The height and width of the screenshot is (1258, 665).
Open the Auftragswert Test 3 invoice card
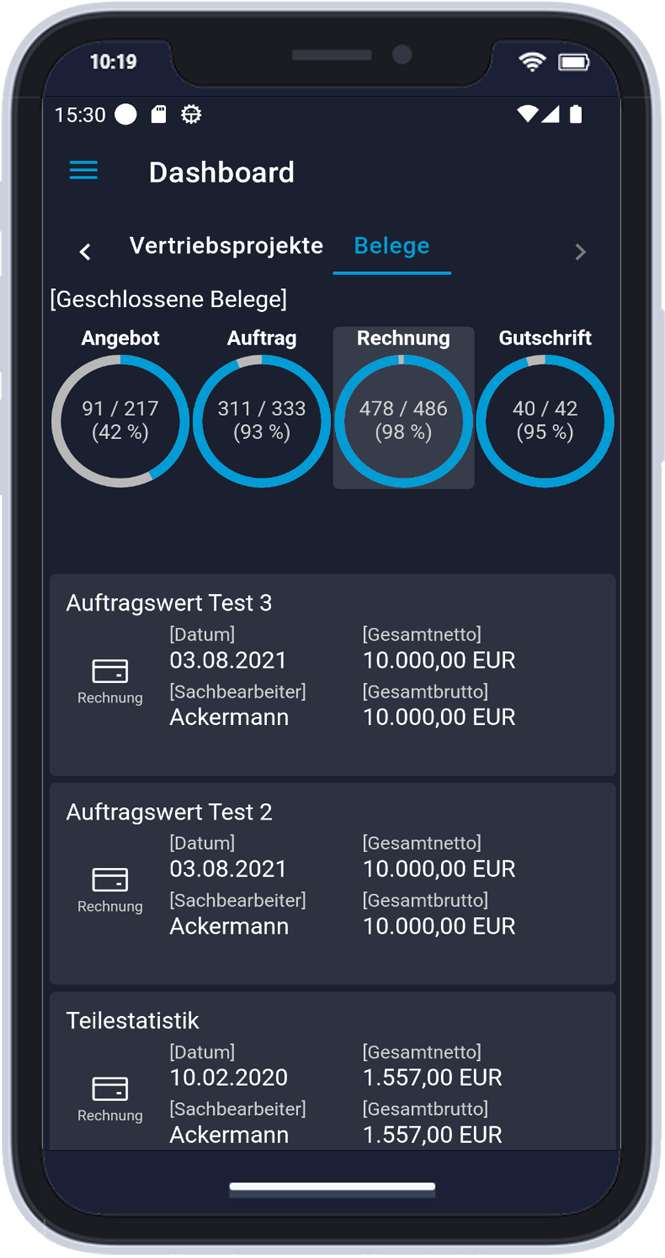[333, 675]
